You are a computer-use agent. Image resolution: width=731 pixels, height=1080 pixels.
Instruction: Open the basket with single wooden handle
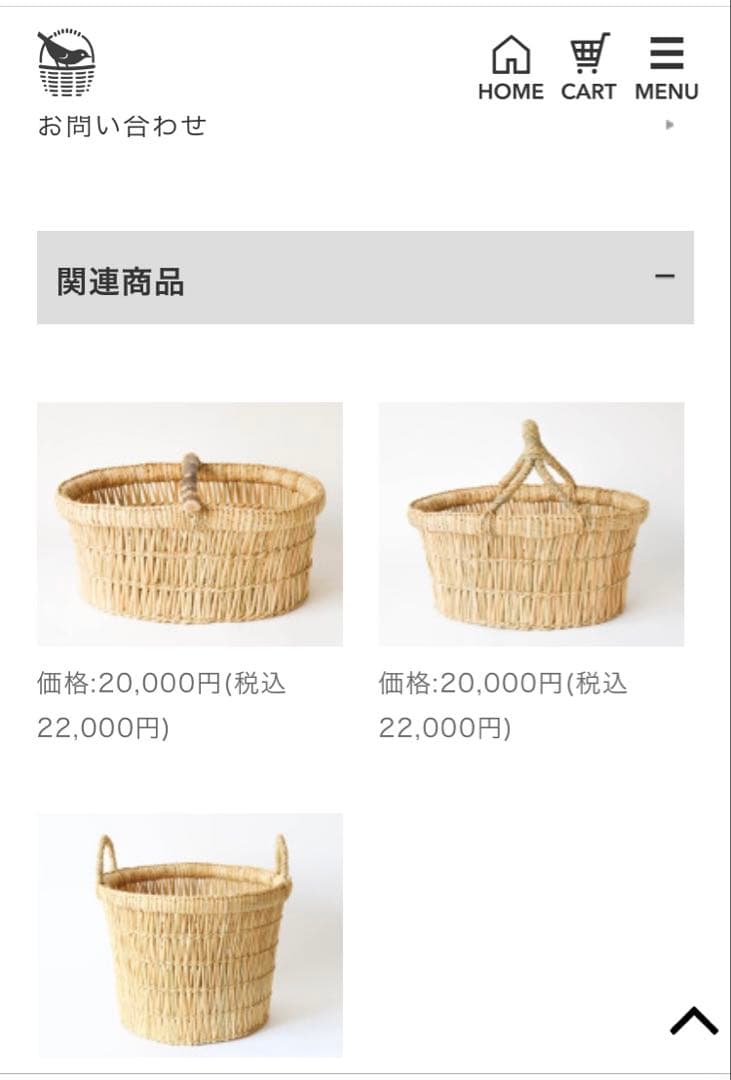coord(190,524)
